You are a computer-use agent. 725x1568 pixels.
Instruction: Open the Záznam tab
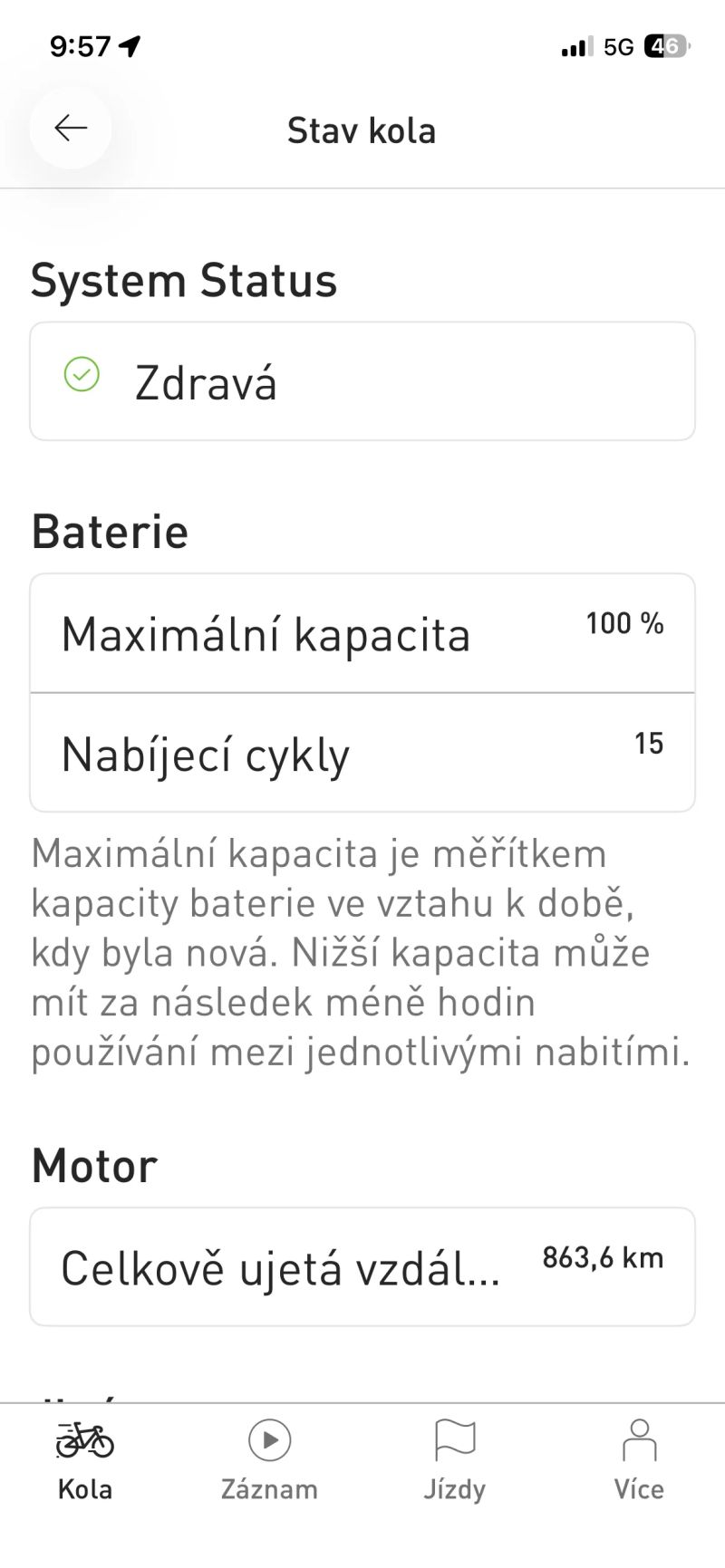269,1460
